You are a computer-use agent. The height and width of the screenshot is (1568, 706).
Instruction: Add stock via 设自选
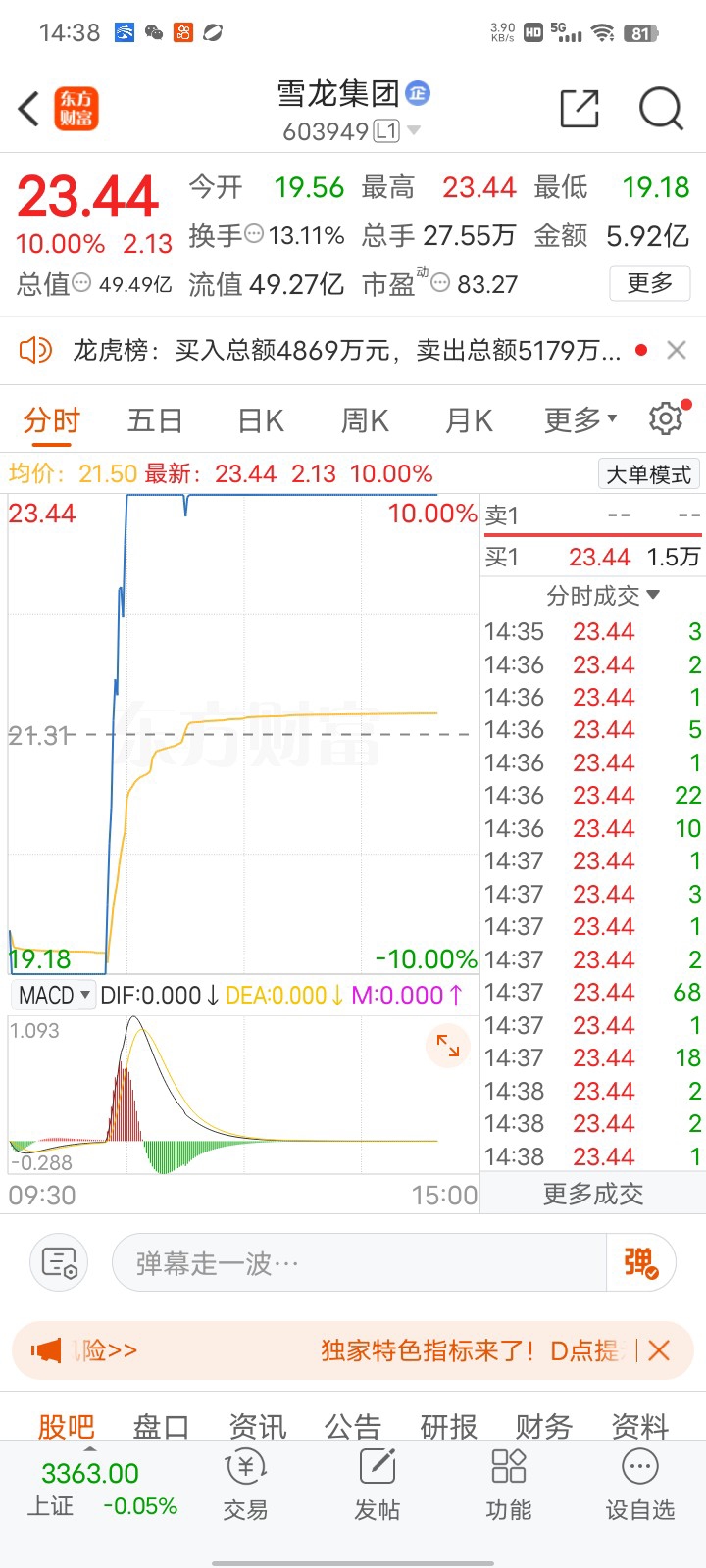pyautogui.click(x=639, y=1485)
